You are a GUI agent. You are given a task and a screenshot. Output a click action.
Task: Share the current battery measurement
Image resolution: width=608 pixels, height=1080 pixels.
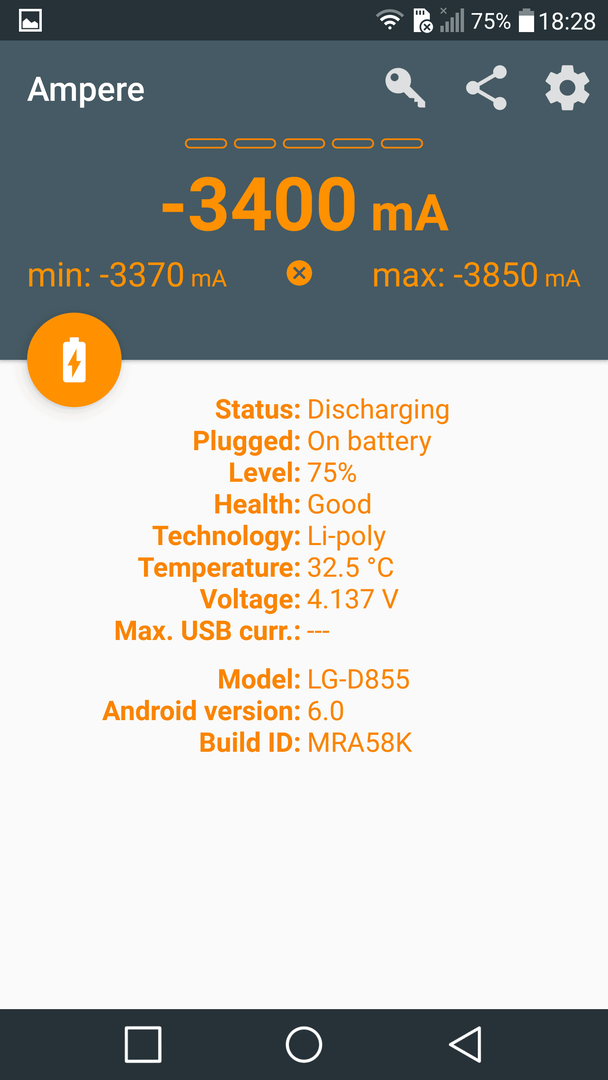pyautogui.click(x=486, y=88)
